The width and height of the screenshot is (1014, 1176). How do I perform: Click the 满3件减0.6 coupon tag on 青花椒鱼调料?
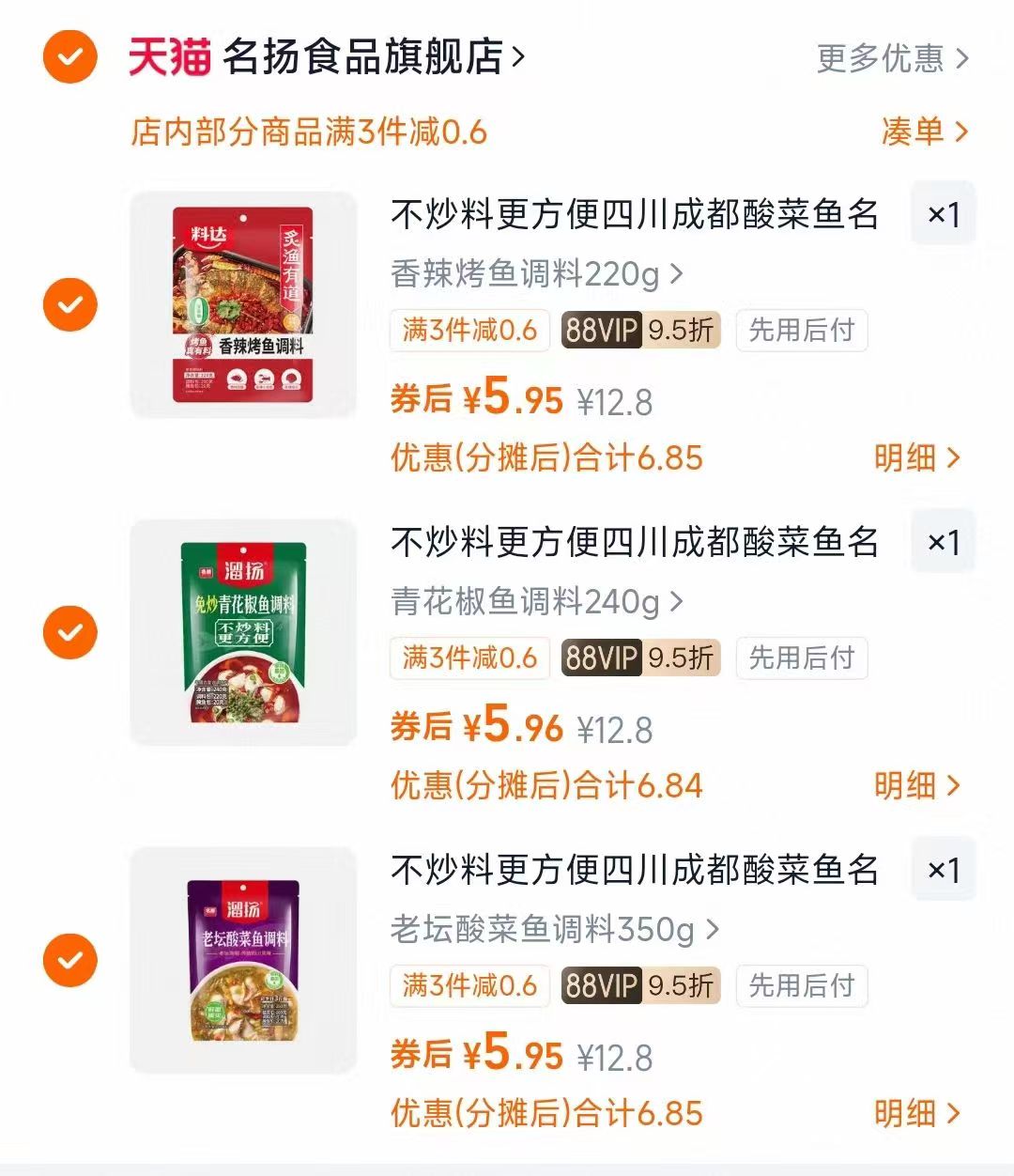coord(469,658)
